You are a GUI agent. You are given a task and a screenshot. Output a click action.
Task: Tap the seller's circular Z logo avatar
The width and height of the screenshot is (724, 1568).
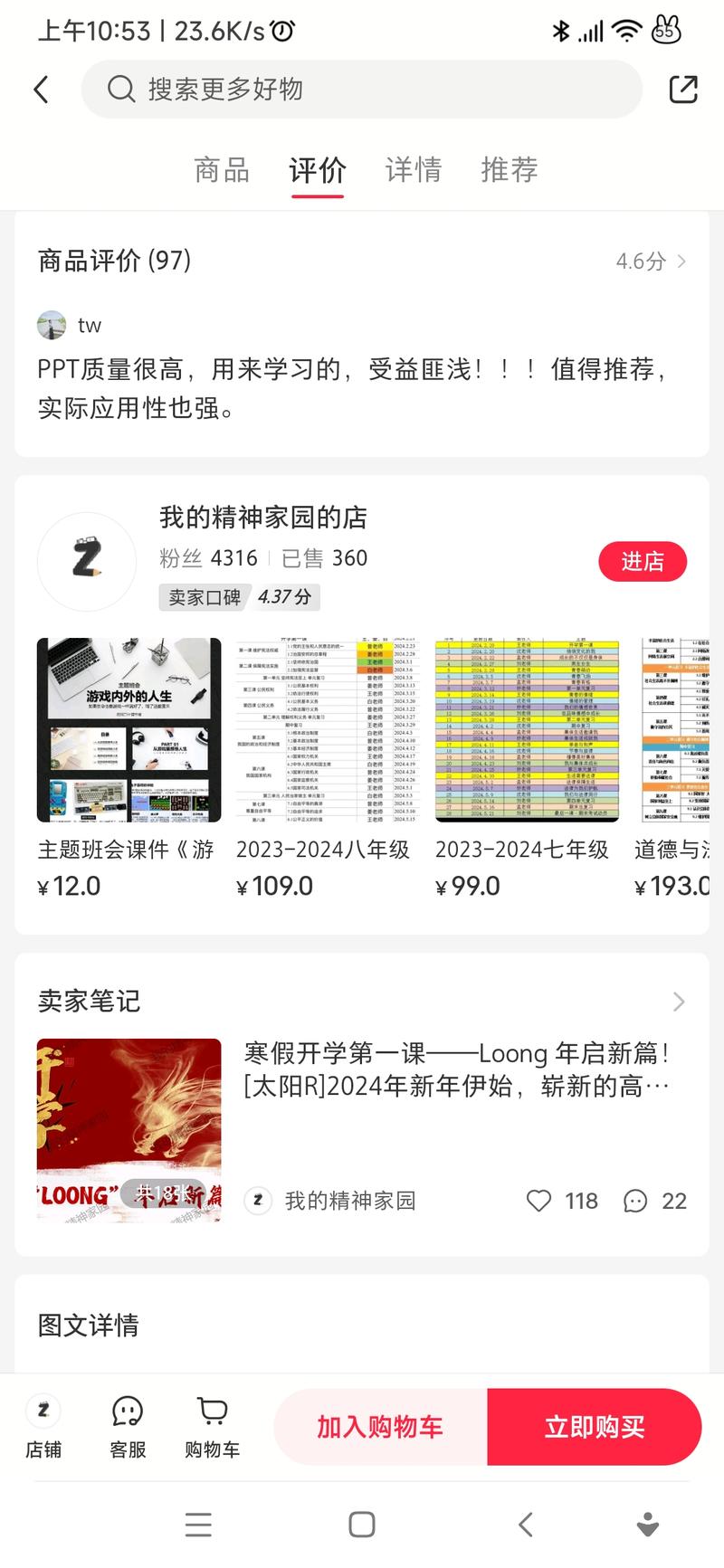coord(86,561)
